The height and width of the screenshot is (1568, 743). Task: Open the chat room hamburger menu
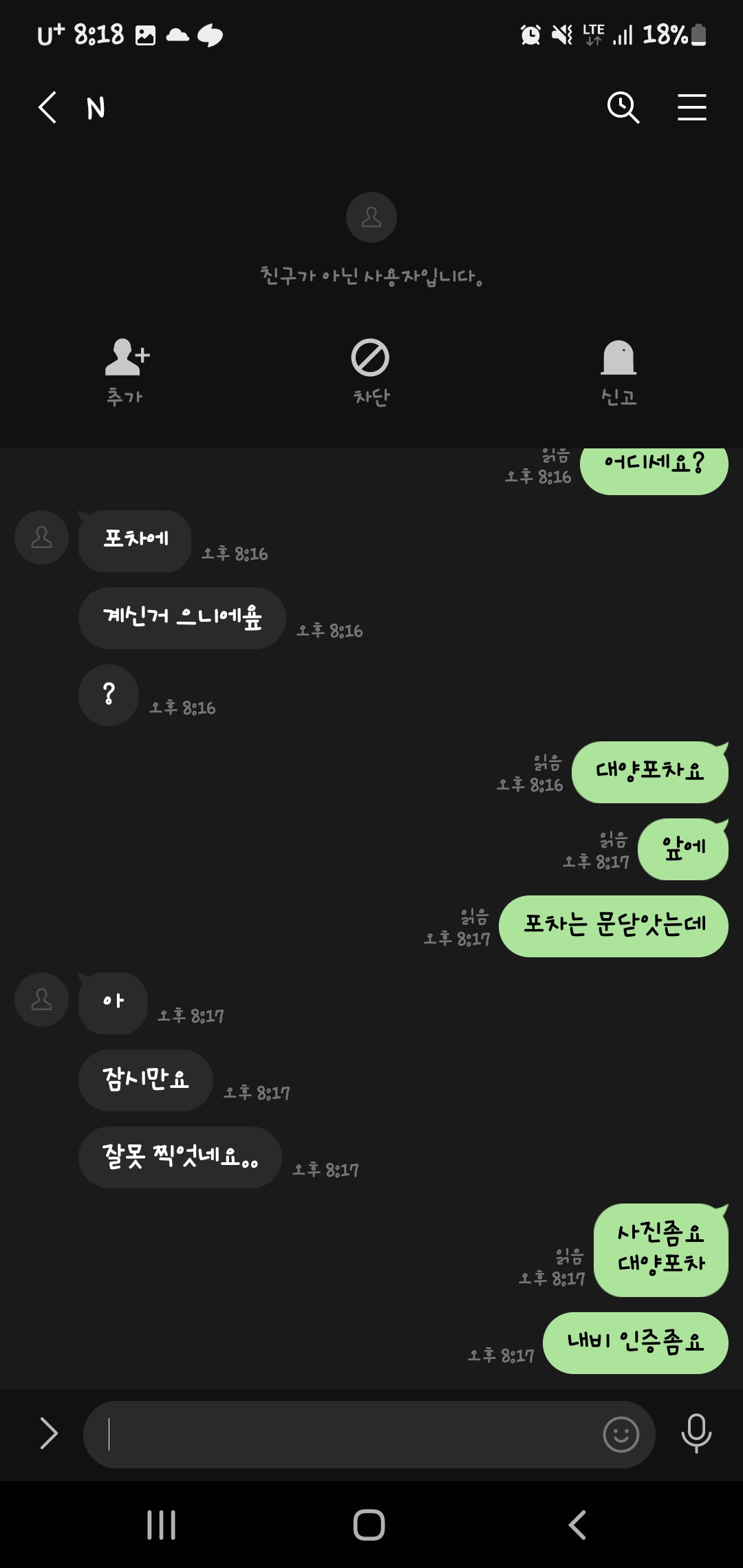(691, 108)
